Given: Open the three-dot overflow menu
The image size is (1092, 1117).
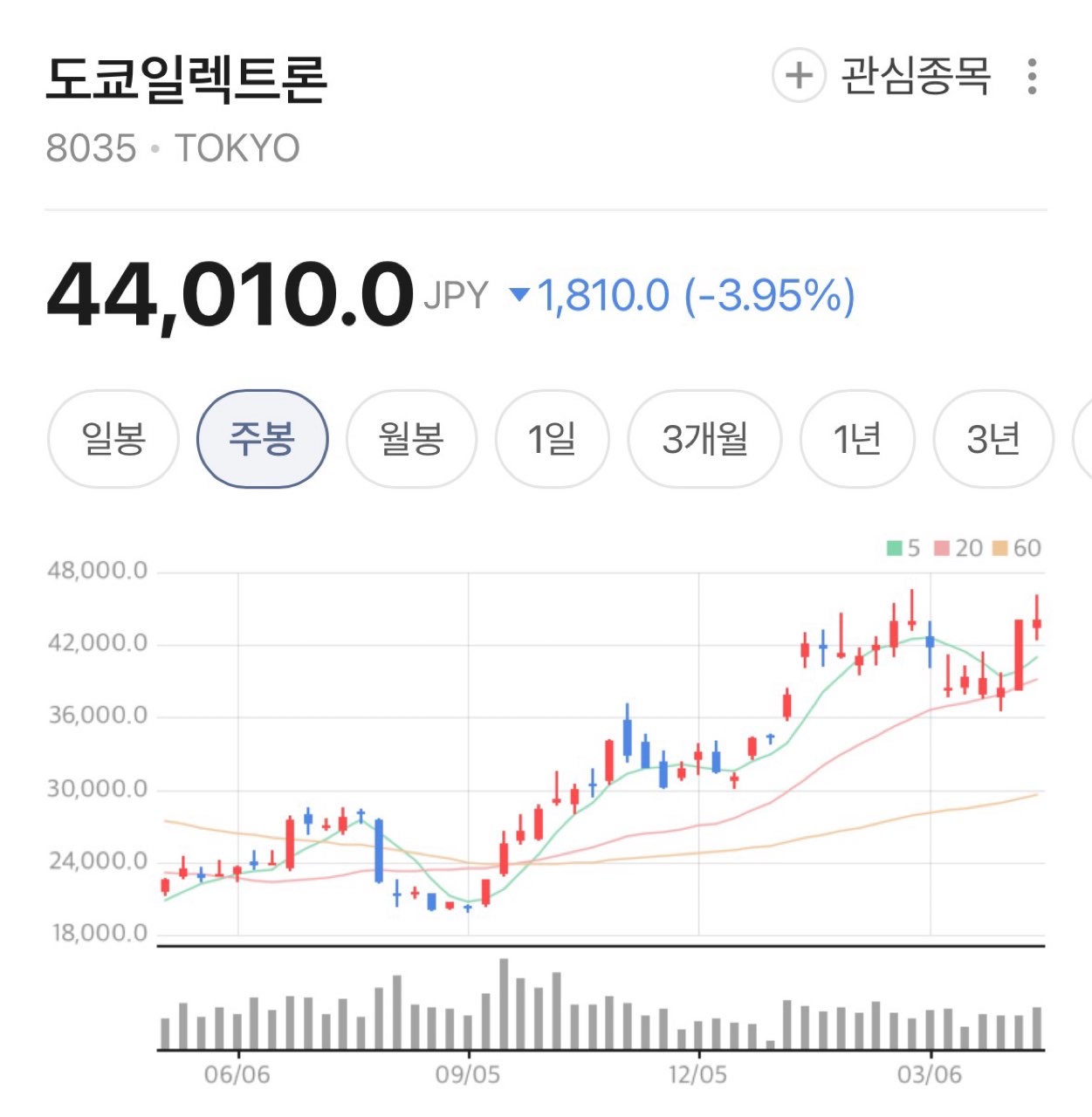Looking at the screenshot, I should click(1032, 77).
